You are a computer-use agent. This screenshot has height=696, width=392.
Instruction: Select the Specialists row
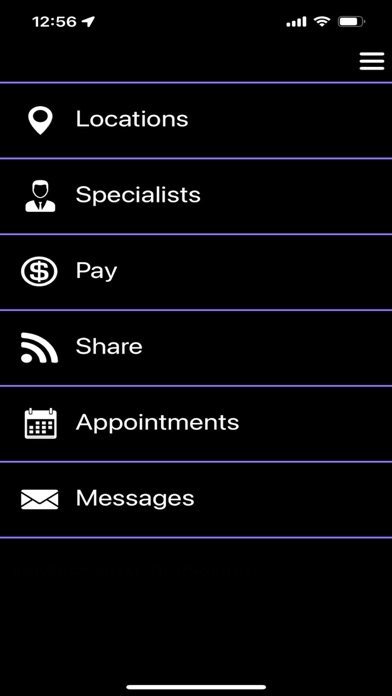coord(196,196)
